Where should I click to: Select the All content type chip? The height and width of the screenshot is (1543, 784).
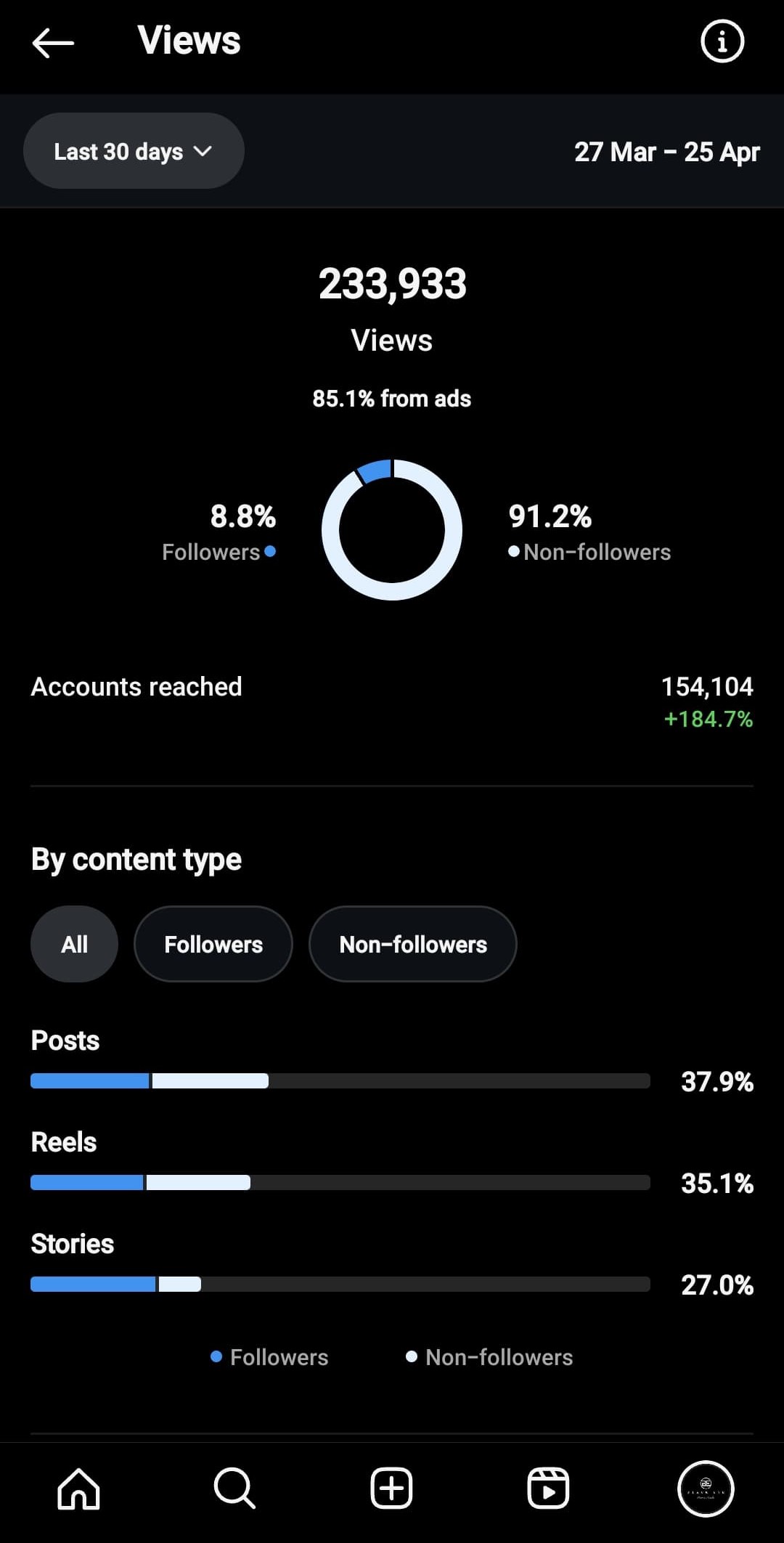point(74,944)
